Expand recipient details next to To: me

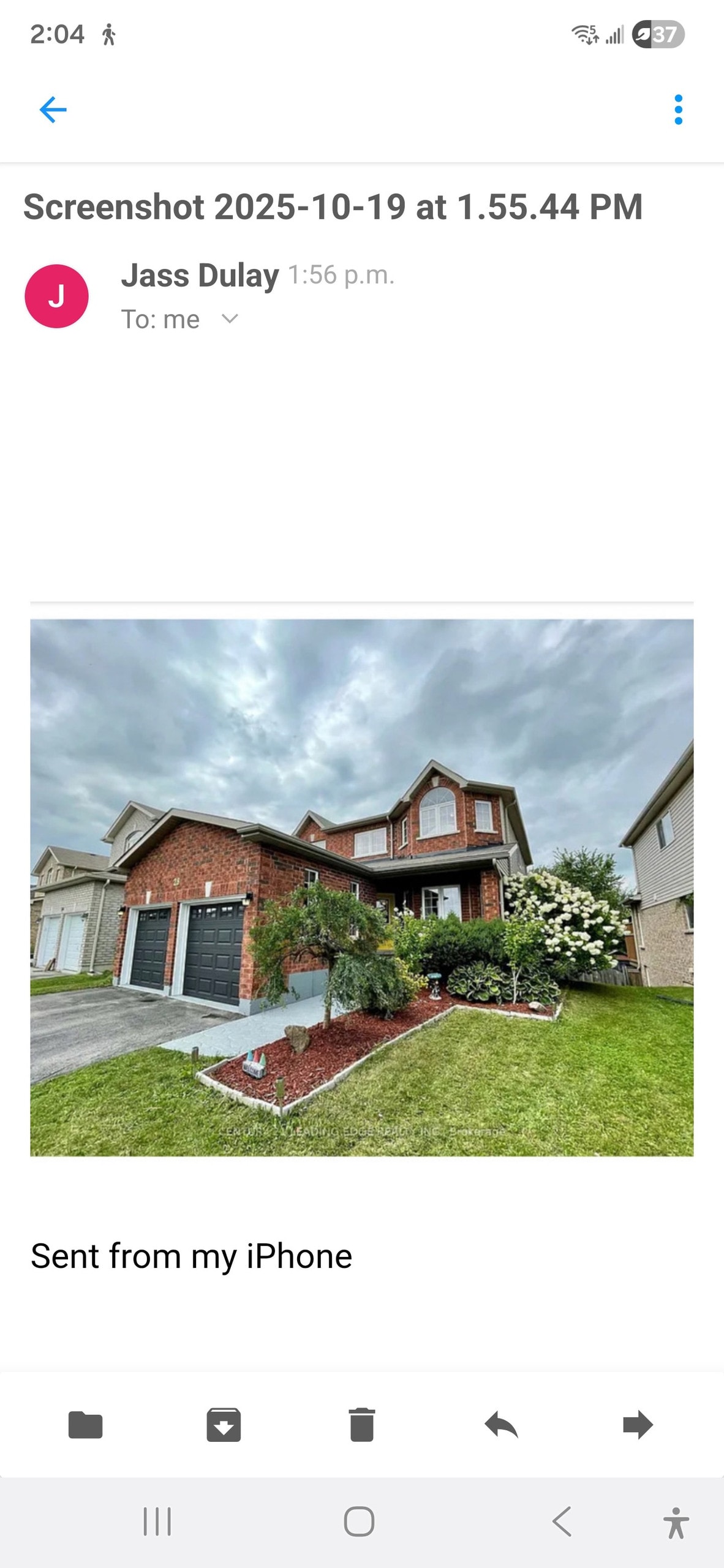[x=229, y=318]
